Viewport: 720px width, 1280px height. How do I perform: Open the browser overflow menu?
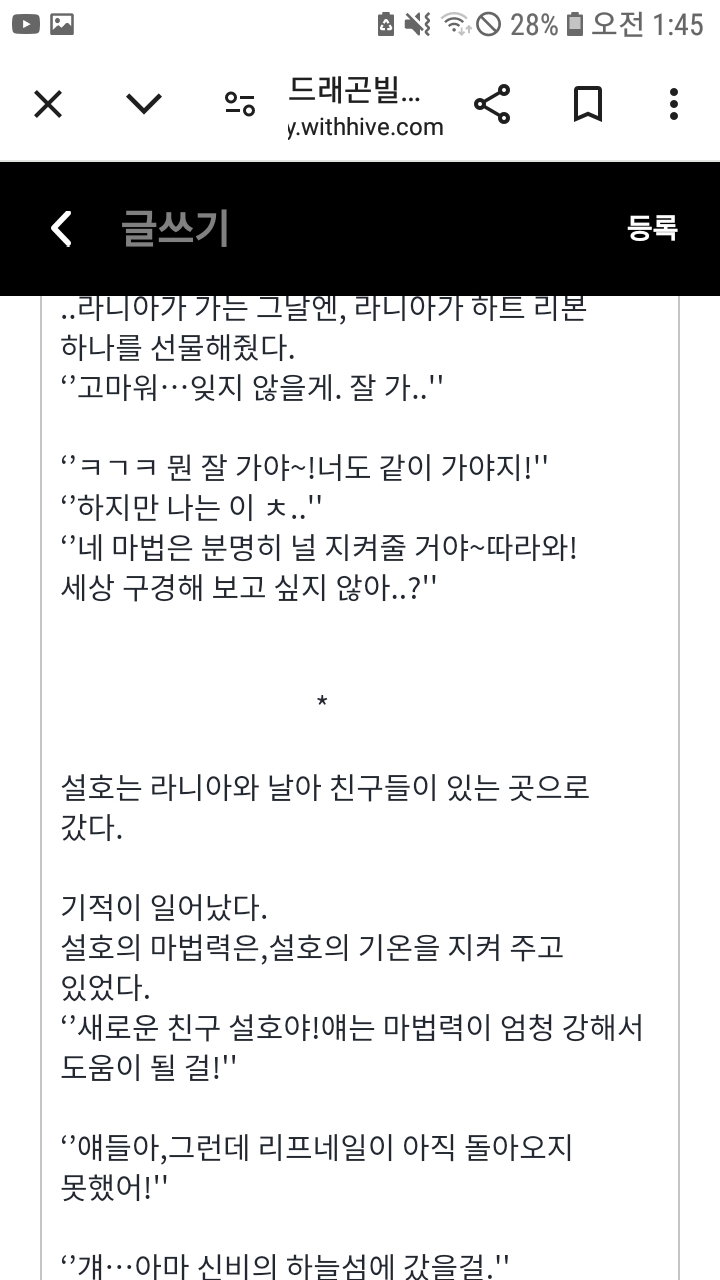click(x=674, y=104)
